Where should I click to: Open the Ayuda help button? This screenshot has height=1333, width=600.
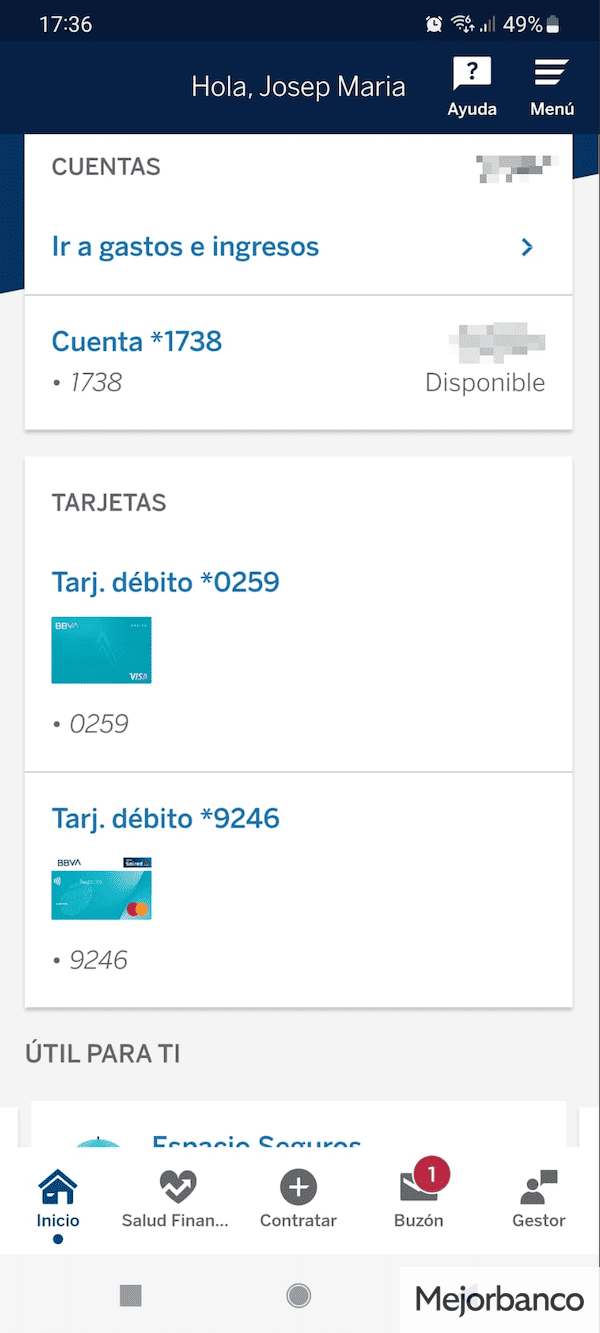tap(472, 87)
